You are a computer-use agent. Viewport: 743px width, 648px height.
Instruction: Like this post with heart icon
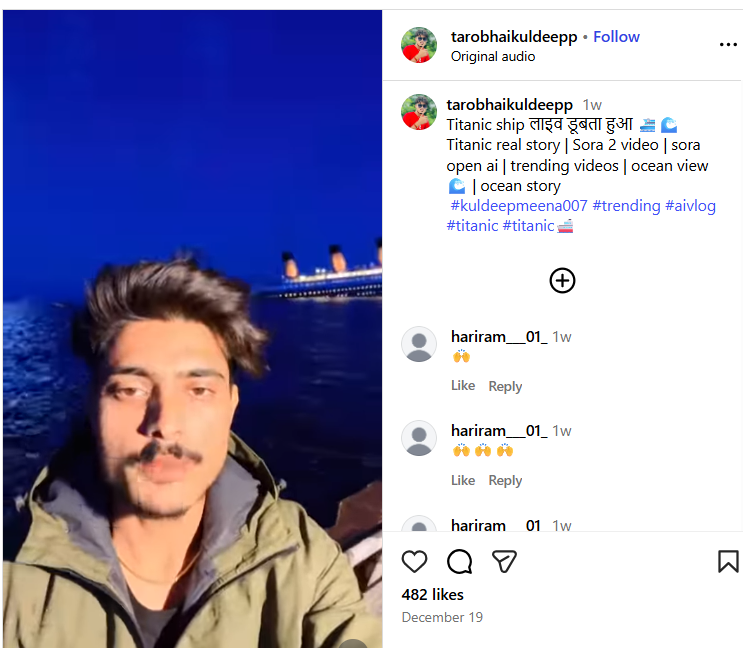[x=414, y=561]
